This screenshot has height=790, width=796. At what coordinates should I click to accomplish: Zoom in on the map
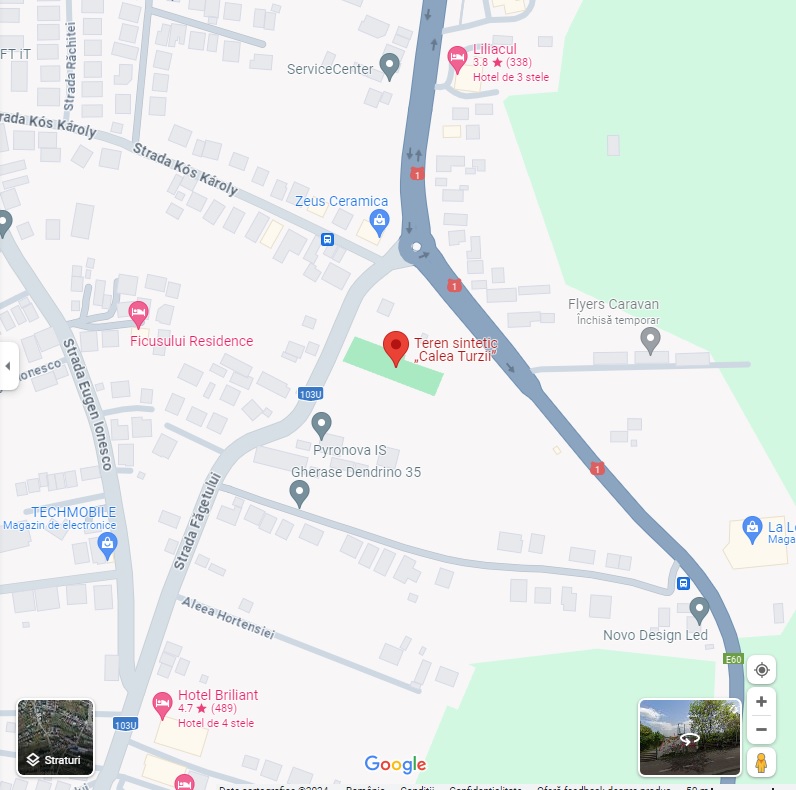[x=761, y=701]
